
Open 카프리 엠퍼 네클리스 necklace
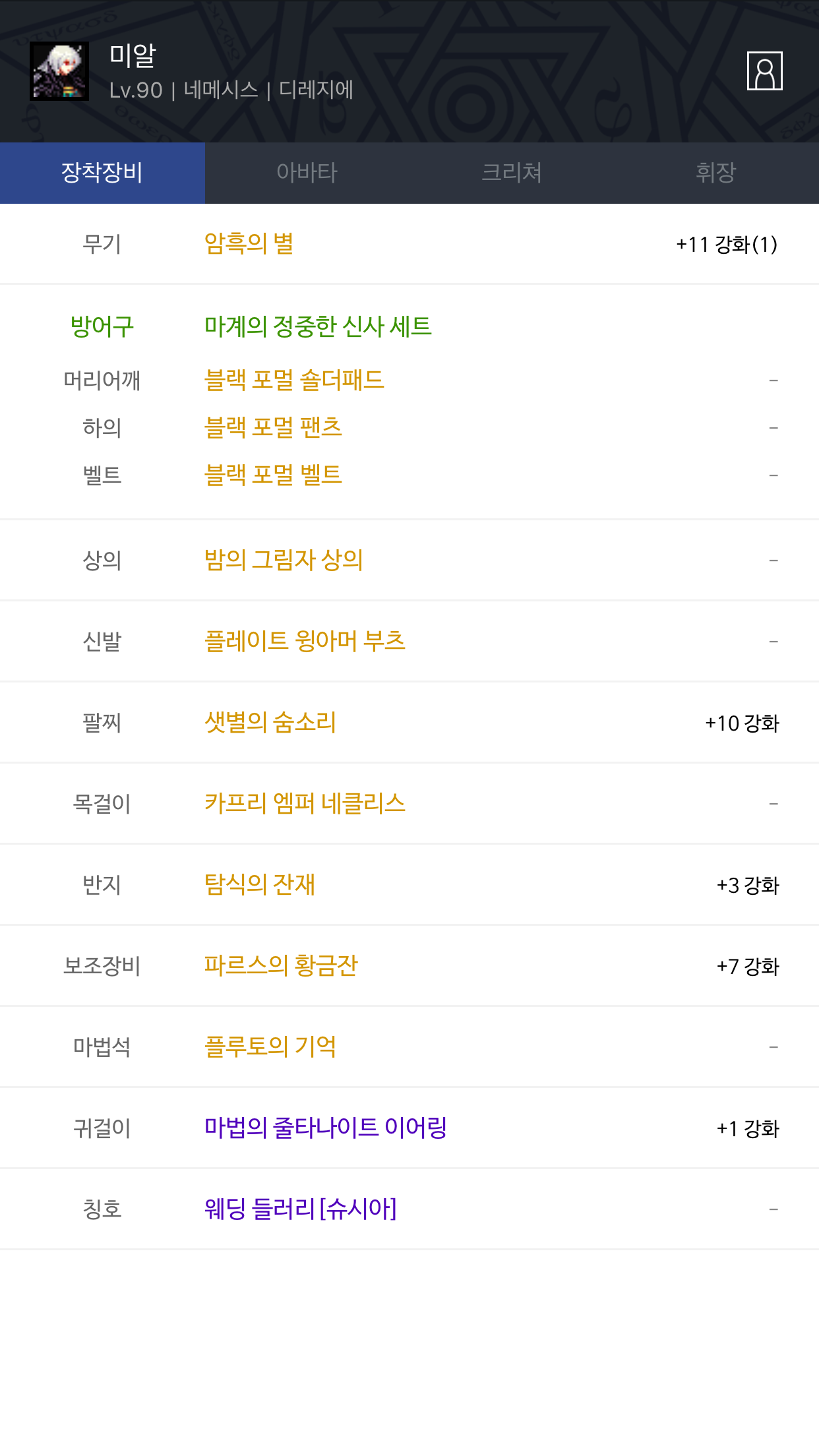point(305,804)
